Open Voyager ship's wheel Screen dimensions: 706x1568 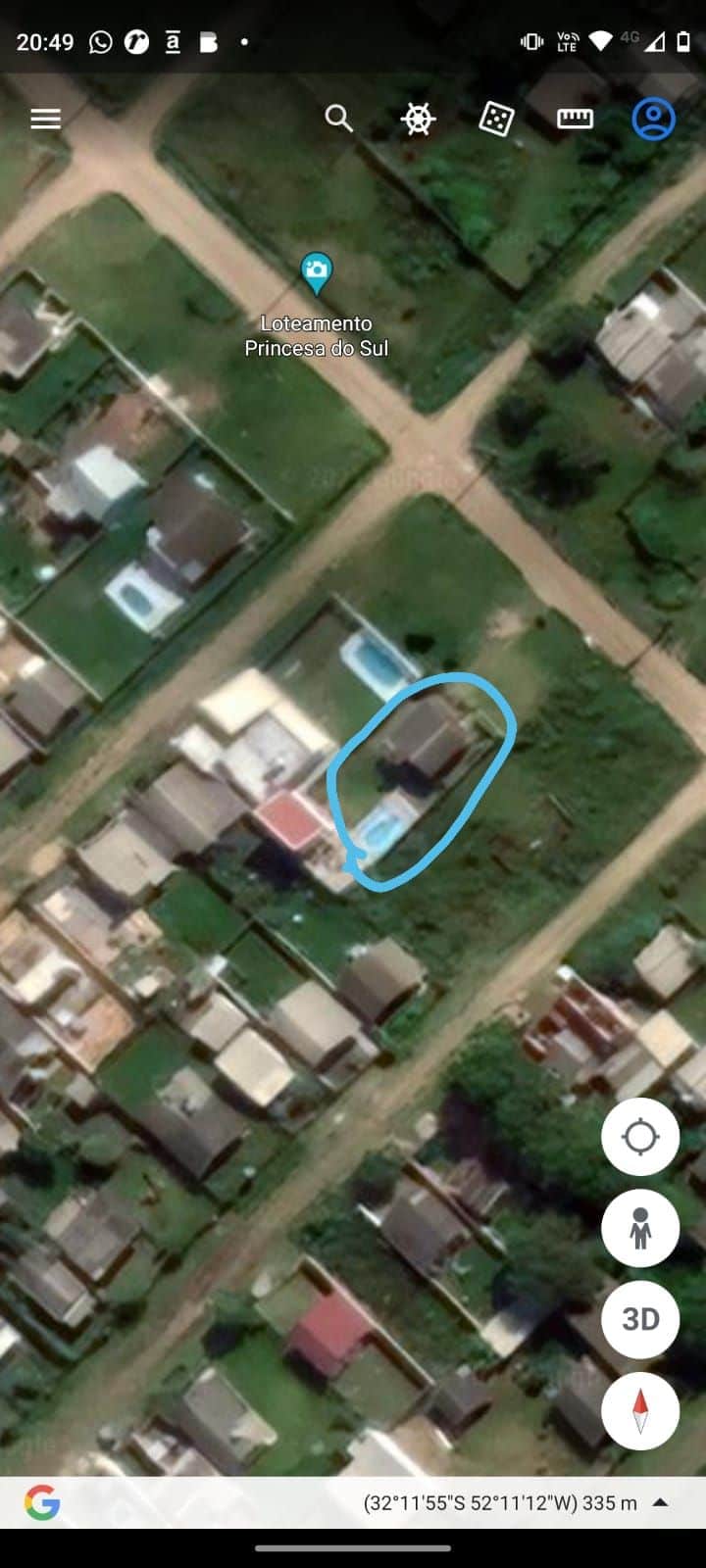[418, 119]
